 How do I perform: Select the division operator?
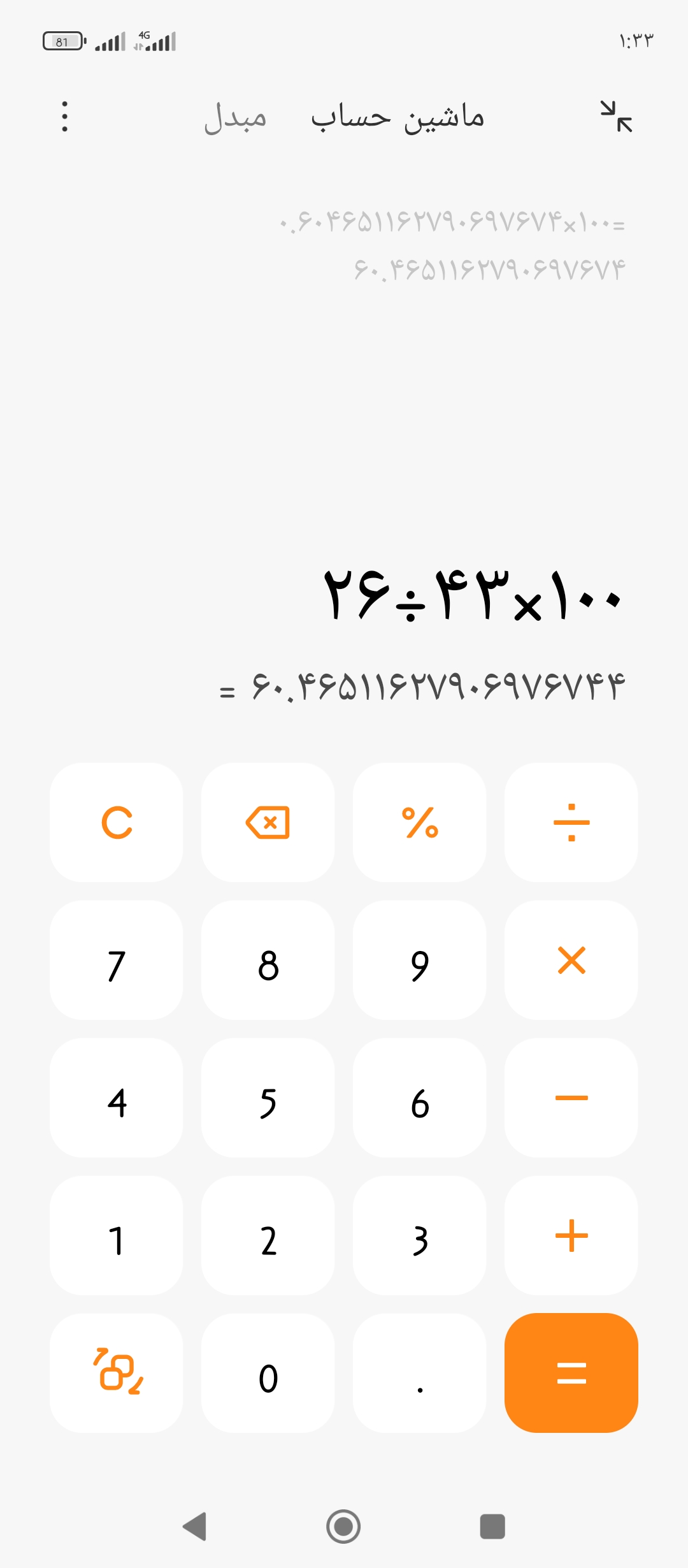[571, 822]
